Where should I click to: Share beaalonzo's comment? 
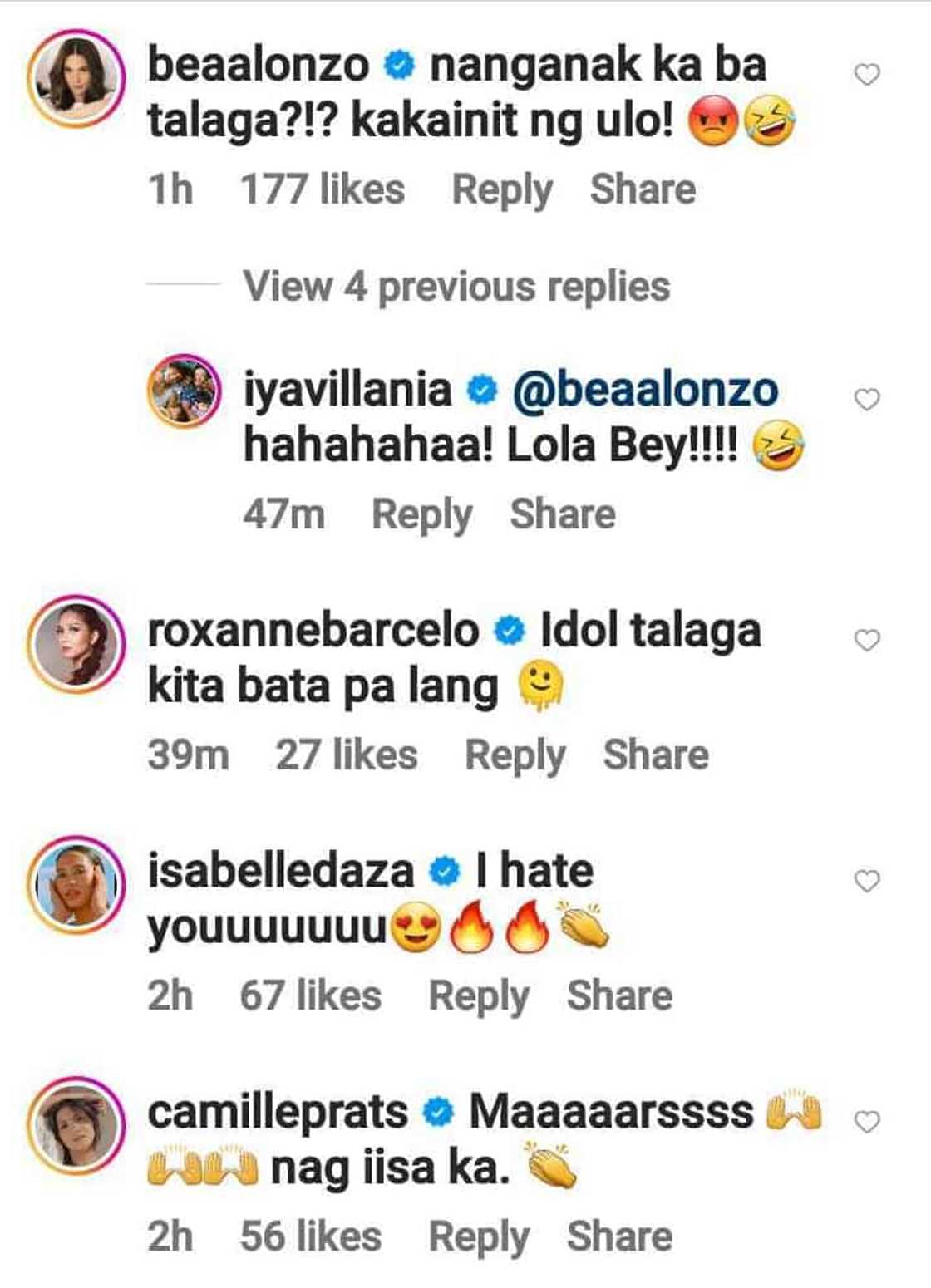(x=643, y=189)
